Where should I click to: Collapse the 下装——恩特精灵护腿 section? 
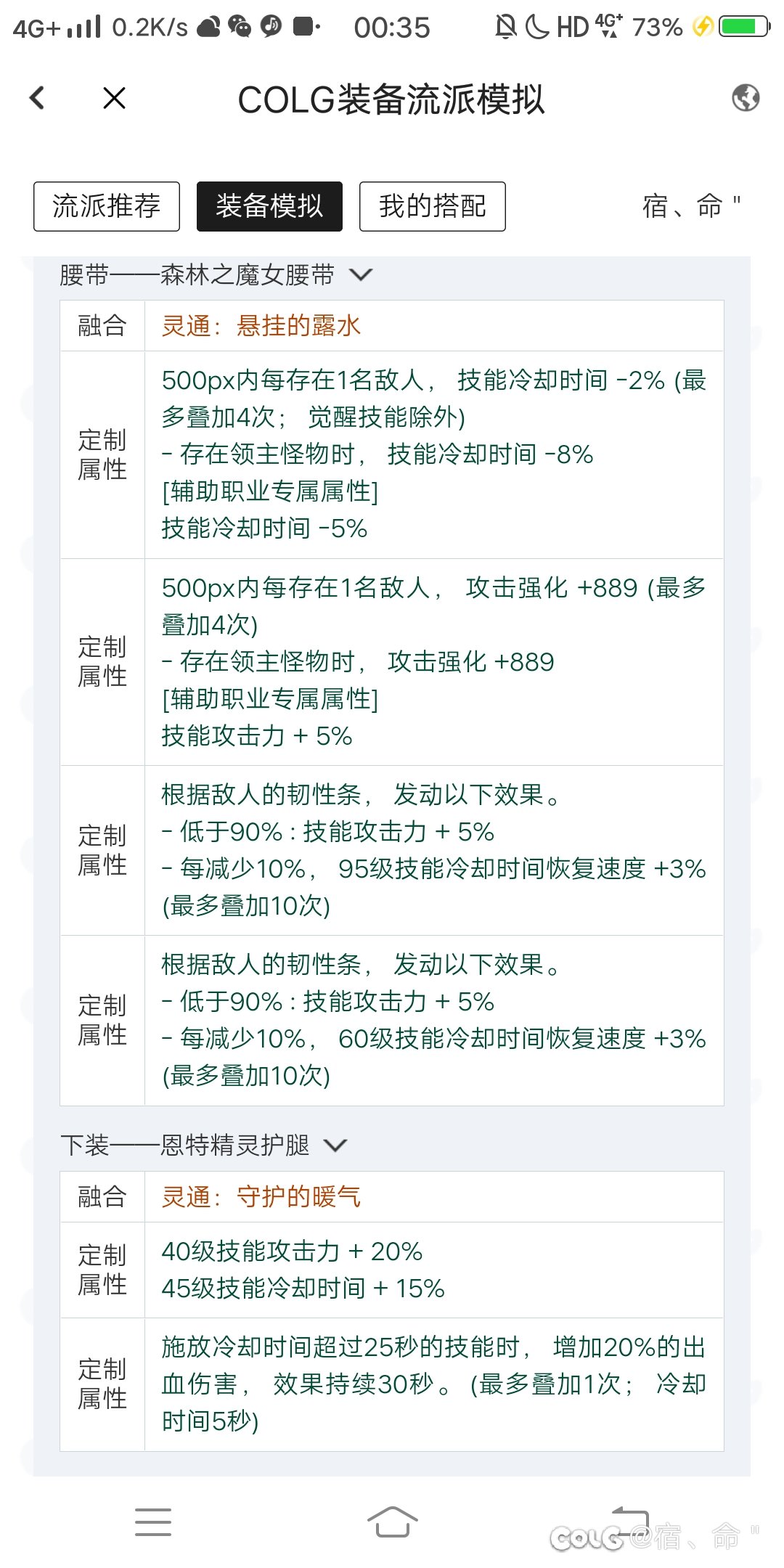pyautogui.click(x=335, y=1146)
